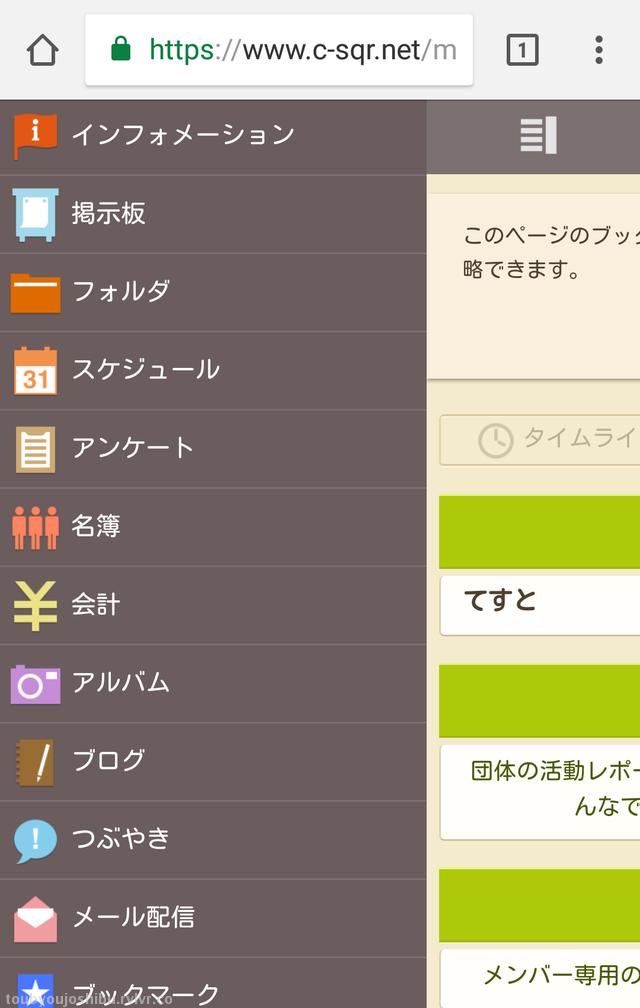Open the browser tab switcher

pyautogui.click(x=522, y=49)
